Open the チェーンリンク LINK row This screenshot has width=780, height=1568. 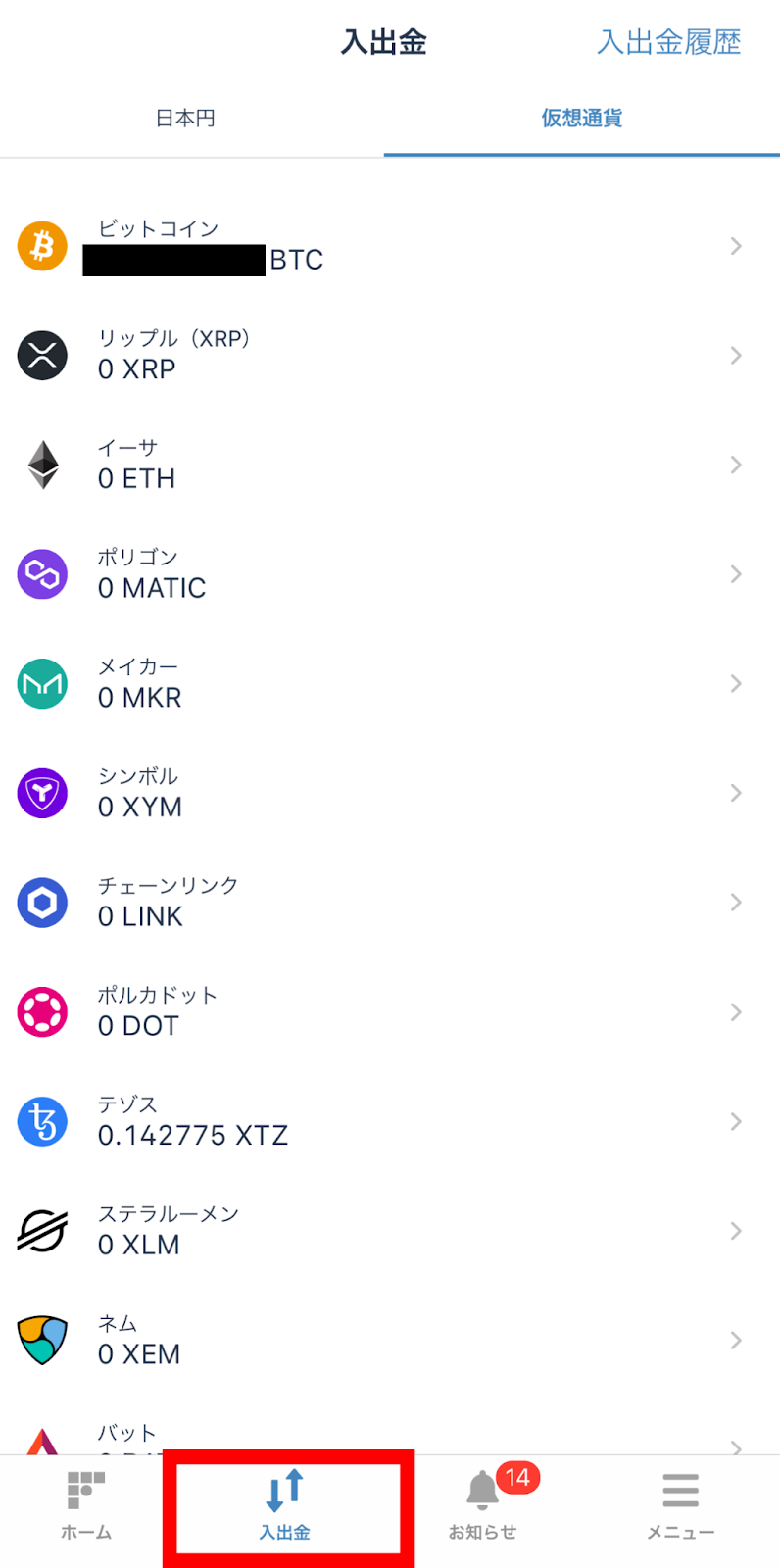(x=390, y=903)
